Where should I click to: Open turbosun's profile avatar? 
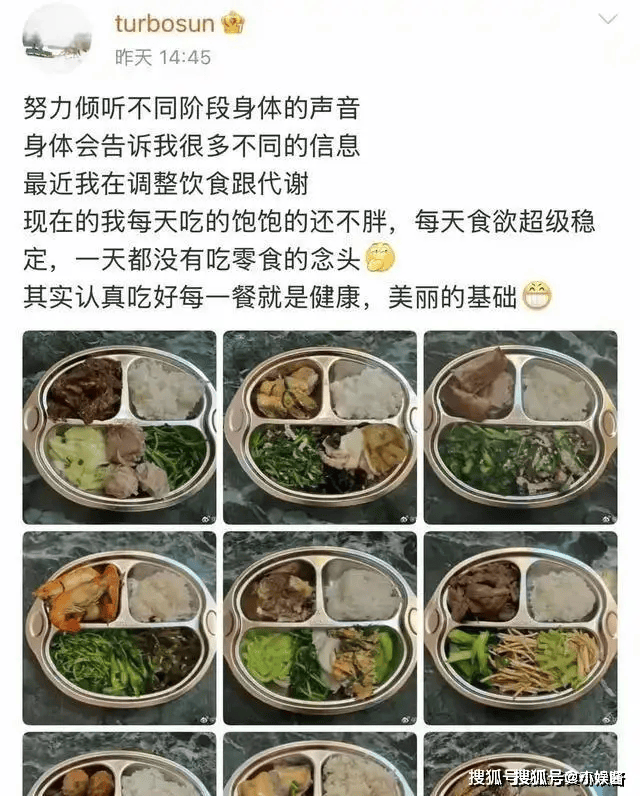57,38
